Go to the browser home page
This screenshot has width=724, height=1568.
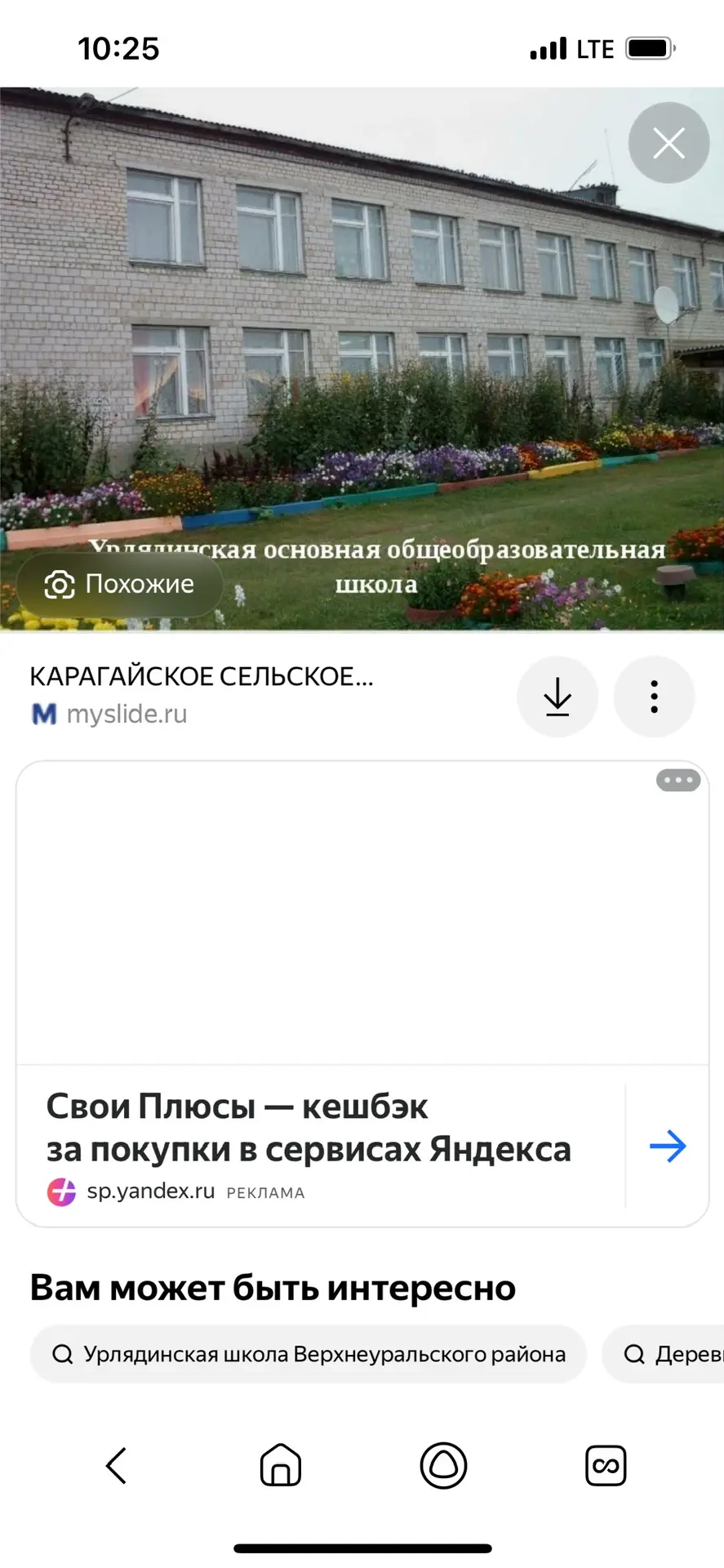coord(280,1465)
